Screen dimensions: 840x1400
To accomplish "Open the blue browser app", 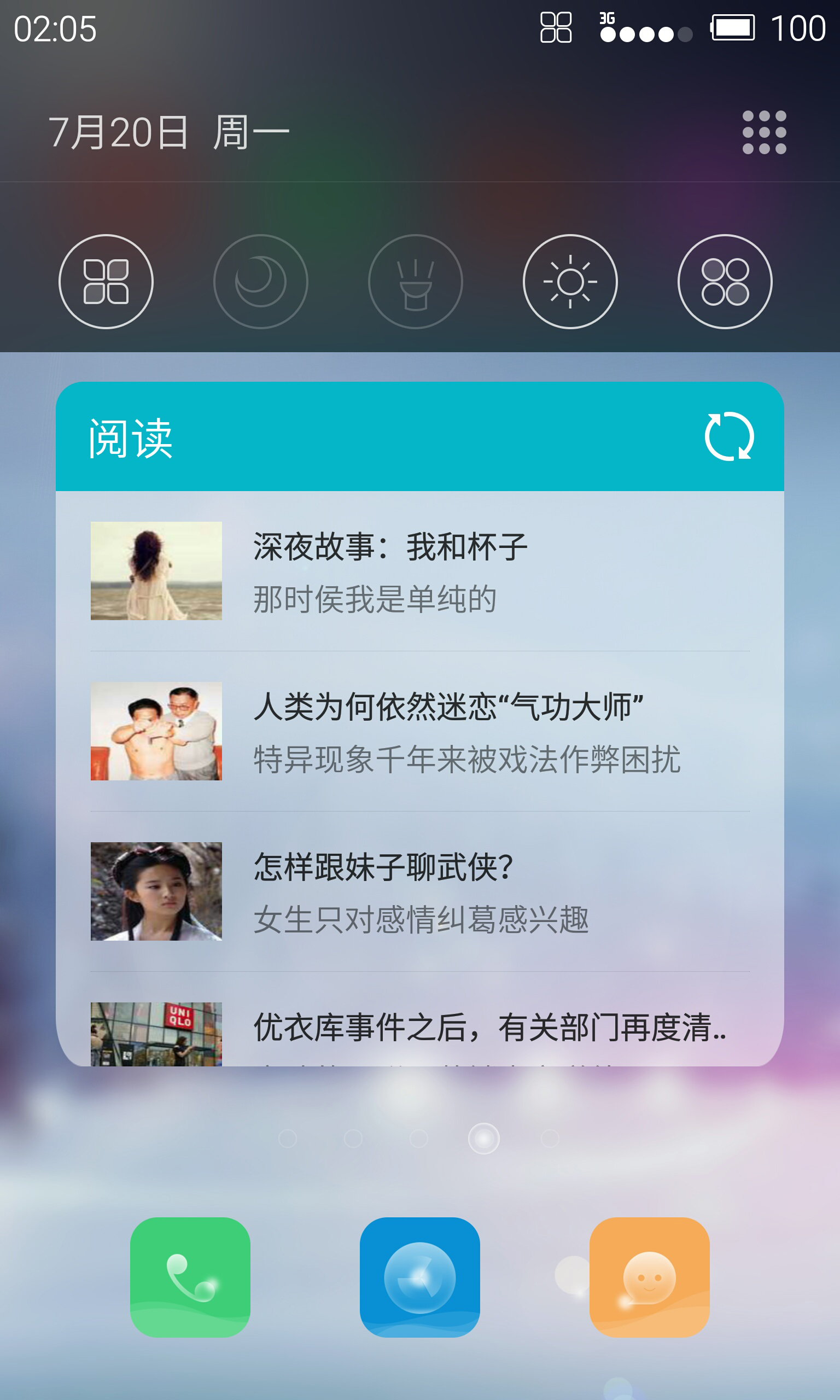I will [x=419, y=1277].
